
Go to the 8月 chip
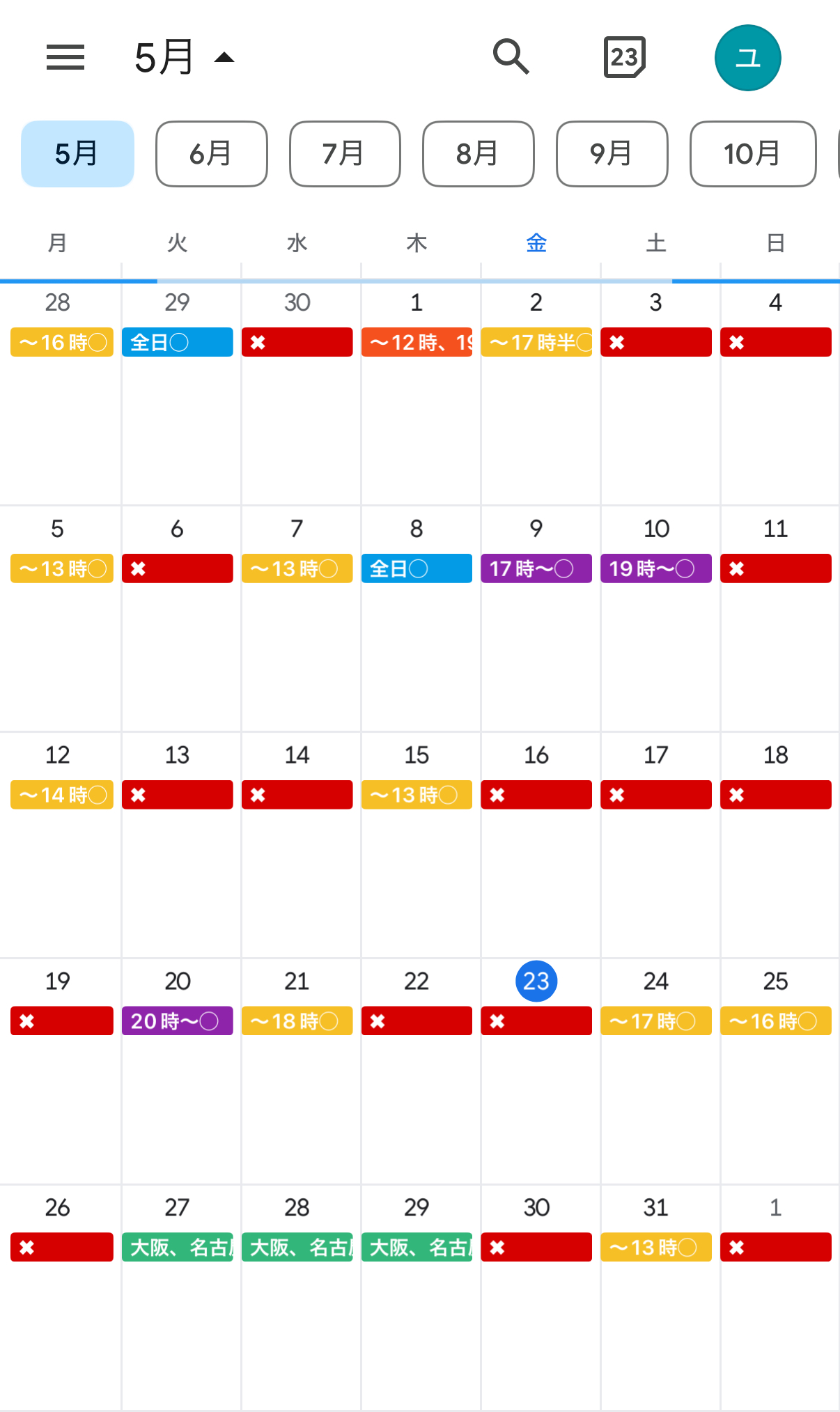click(x=479, y=154)
